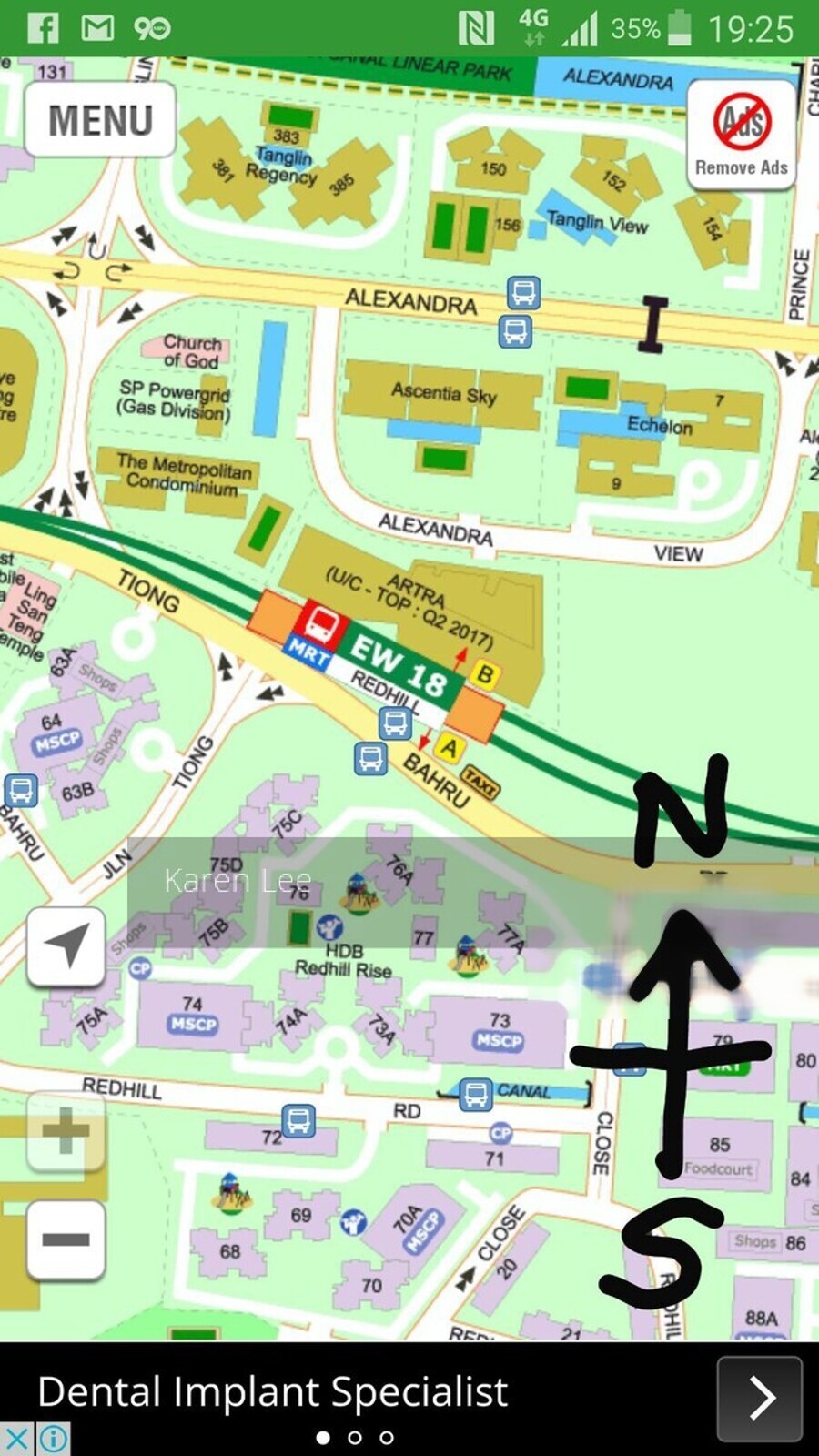This screenshot has width=819, height=1456.
Task: Open the MENU button
Action: click(100, 120)
